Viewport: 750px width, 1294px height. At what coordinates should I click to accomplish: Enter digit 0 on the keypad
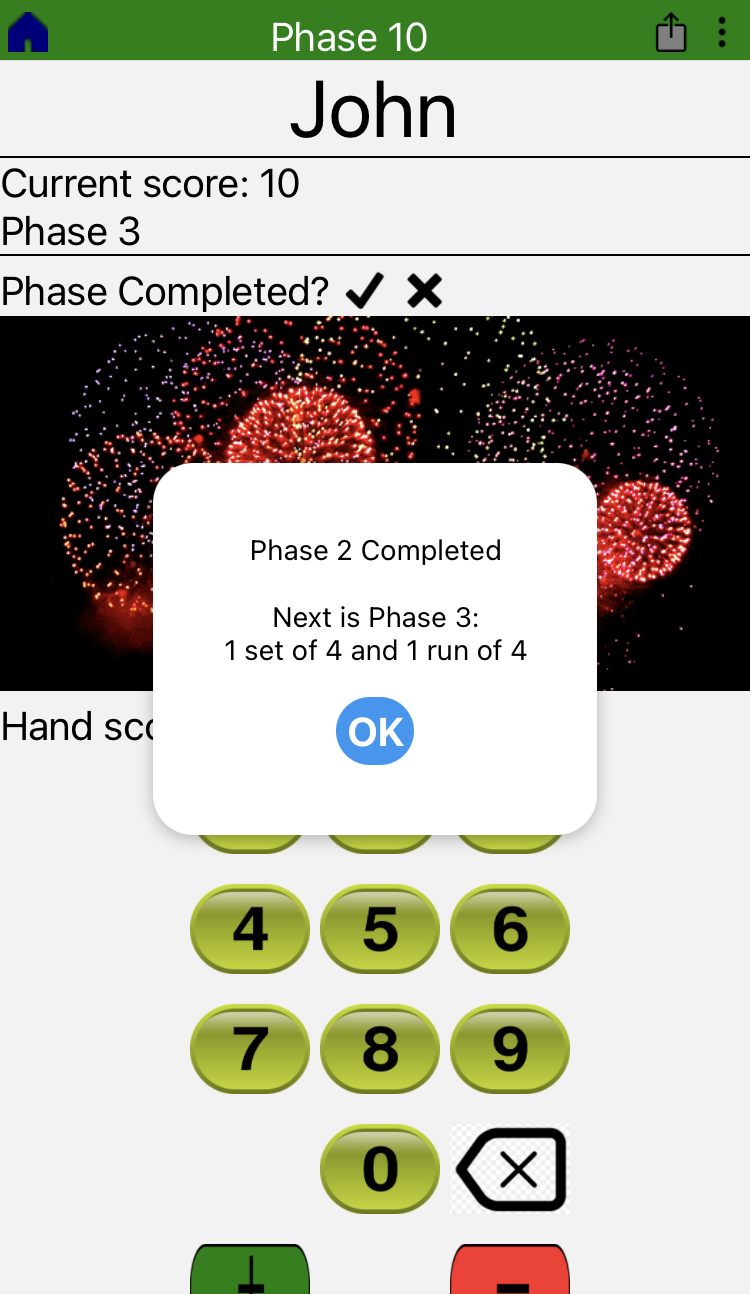(380, 1168)
